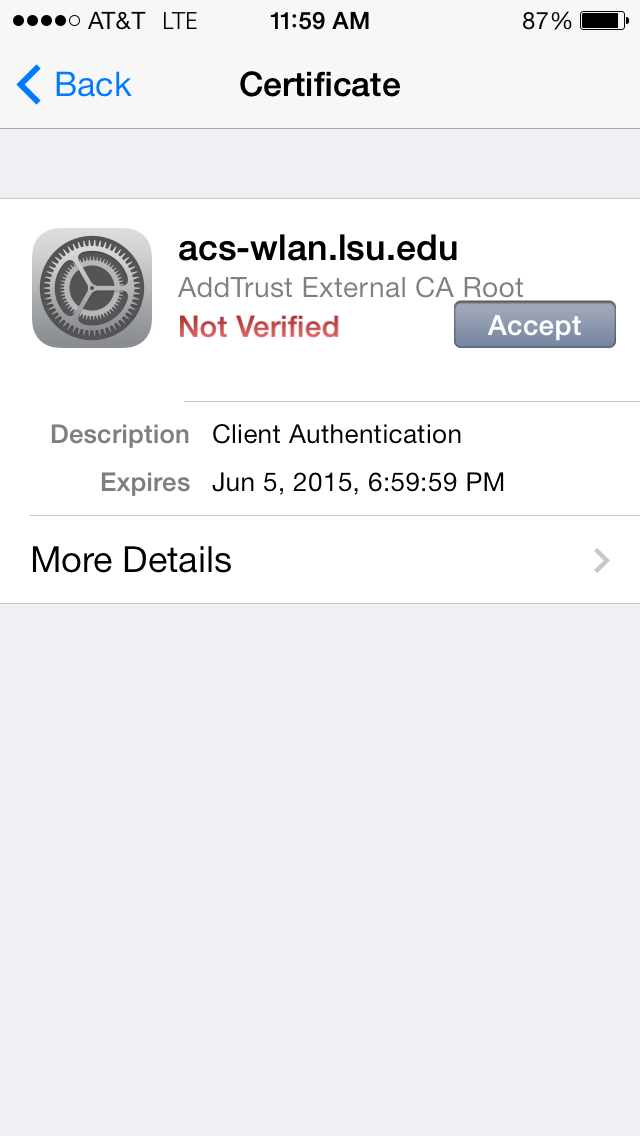The width and height of the screenshot is (640, 1136).
Task: Accept the acs-wlan.lsu.edu certificate
Action: (534, 326)
